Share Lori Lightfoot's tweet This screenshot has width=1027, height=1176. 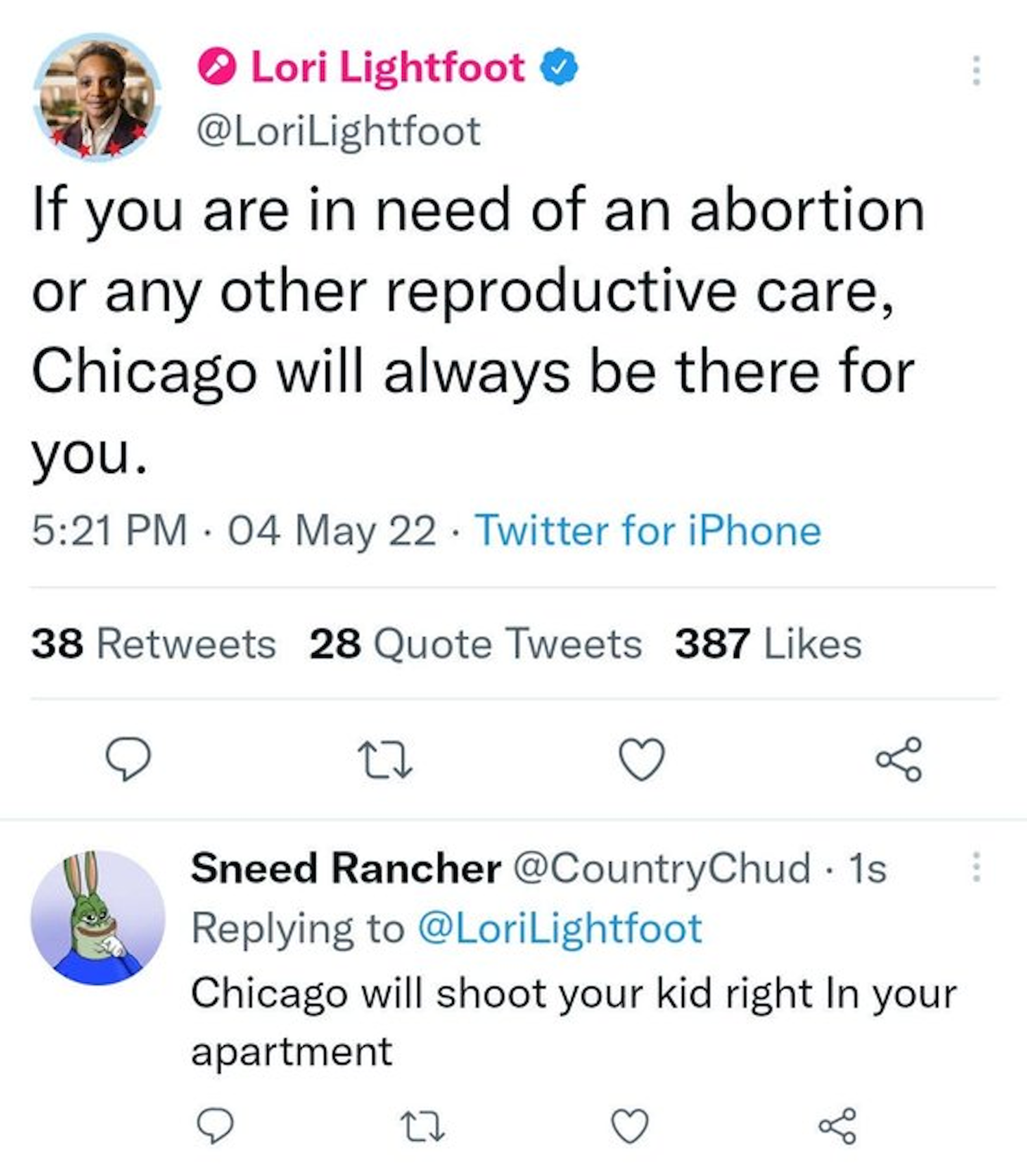[x=899, y=759]
